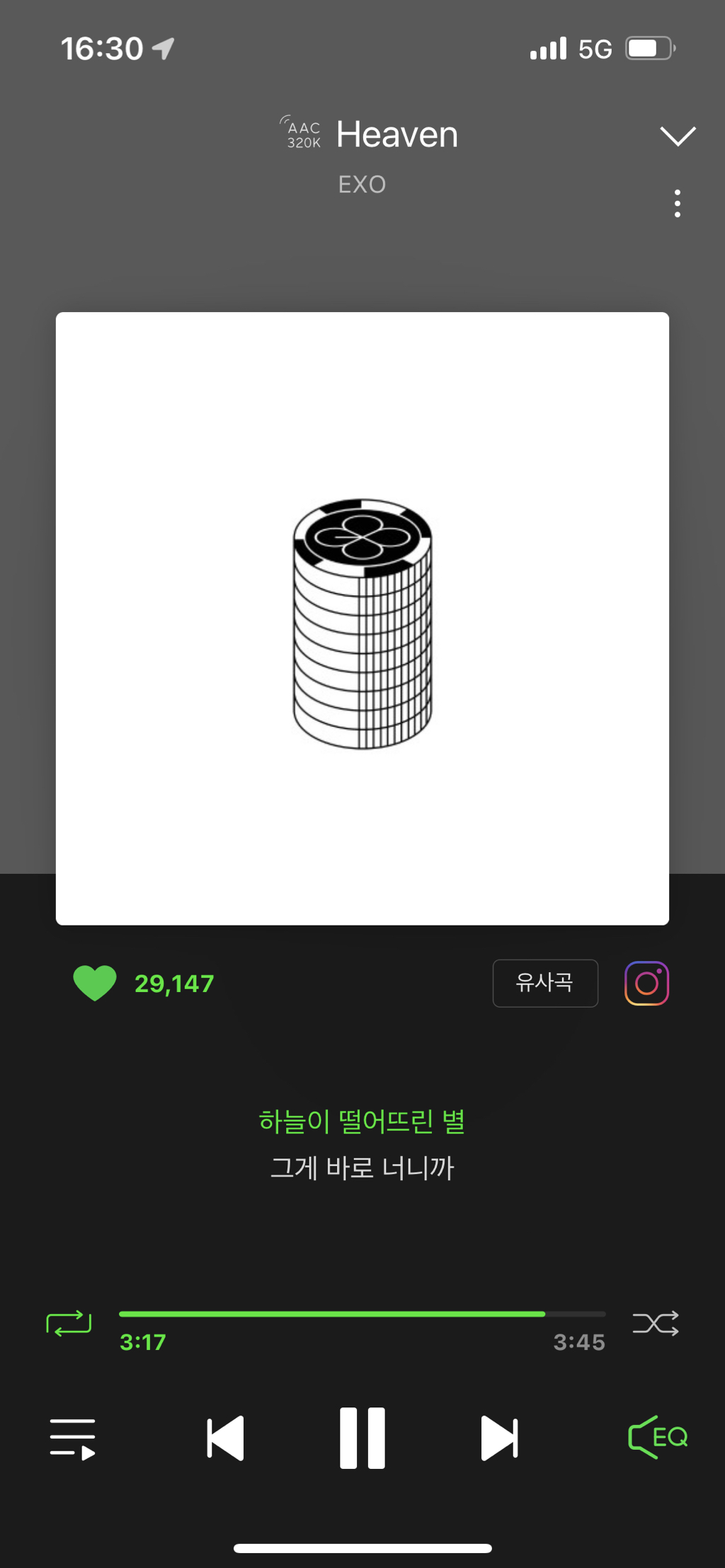Open the artist page for EXO
This screenshot has height=1568, width=725.
(x=362, y=185)
